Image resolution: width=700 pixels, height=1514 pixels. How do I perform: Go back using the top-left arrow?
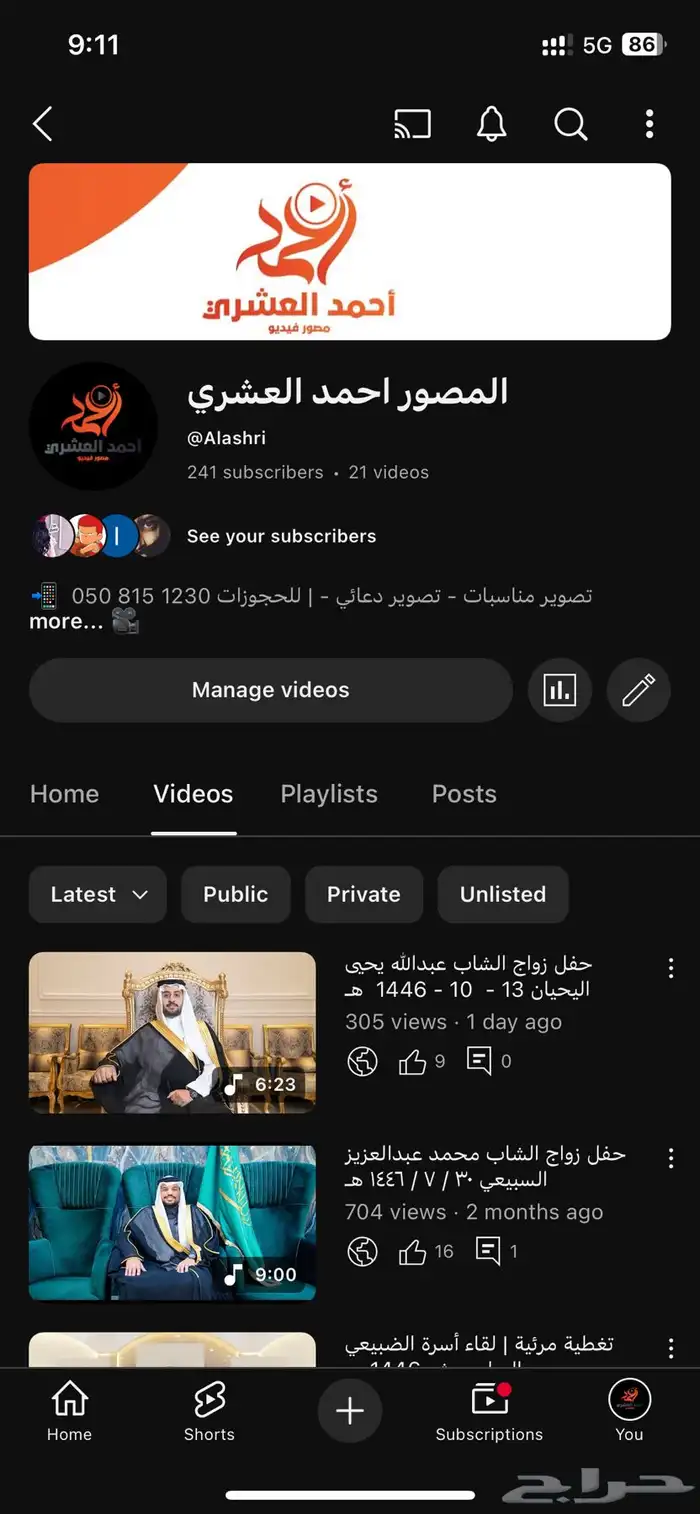pyautogui.click(x=43, y=124)
